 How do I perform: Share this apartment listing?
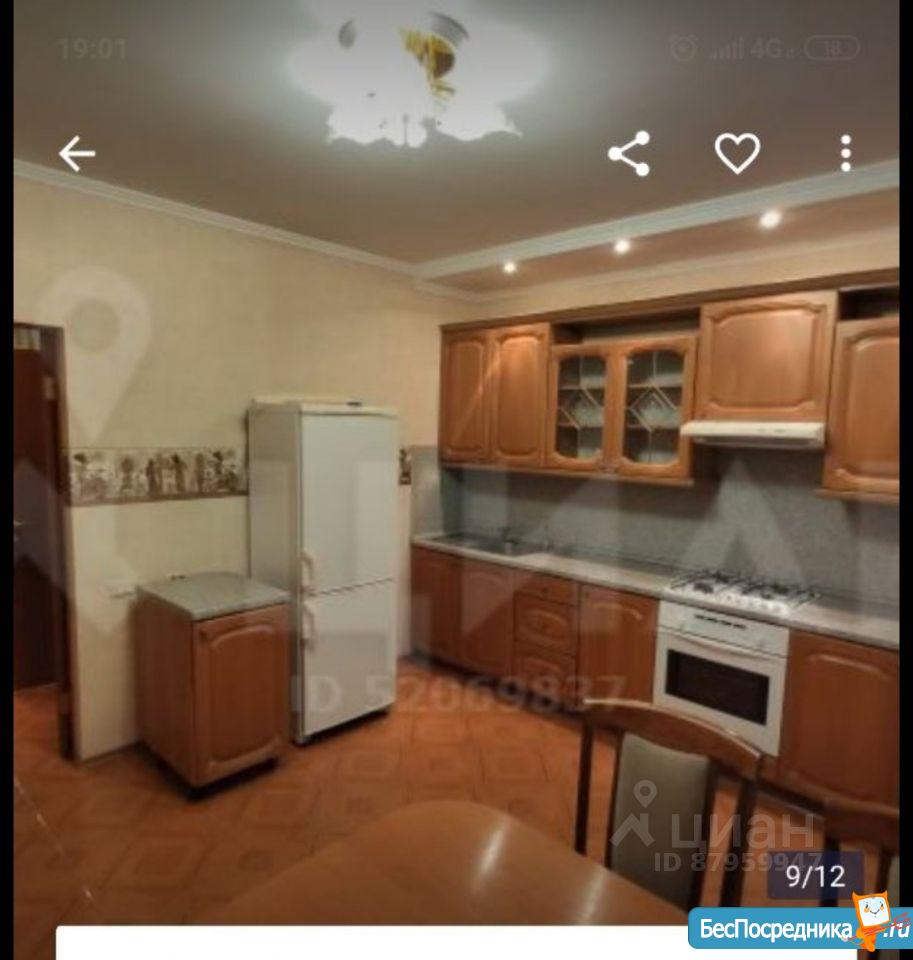pyautogui.click(x=629, y=154)
